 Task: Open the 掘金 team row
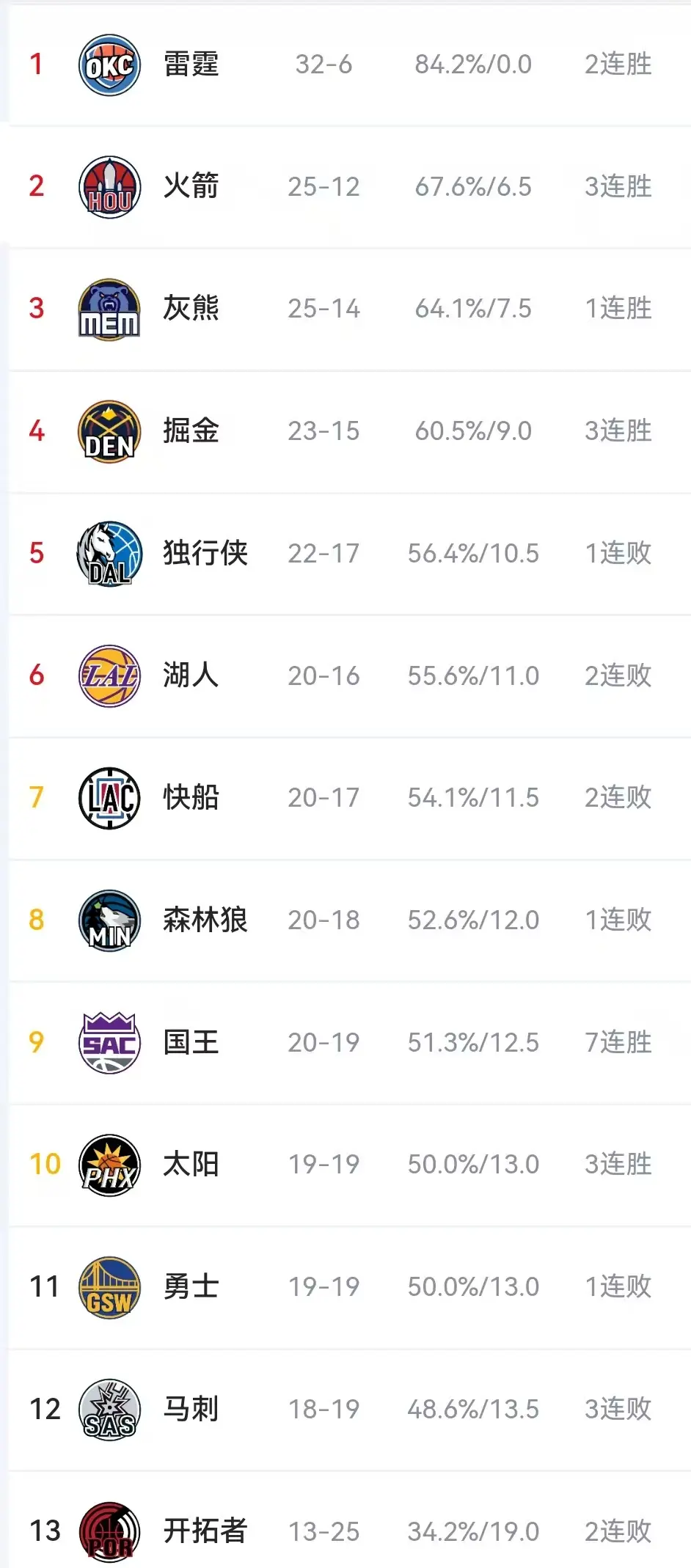coord(191,431)
